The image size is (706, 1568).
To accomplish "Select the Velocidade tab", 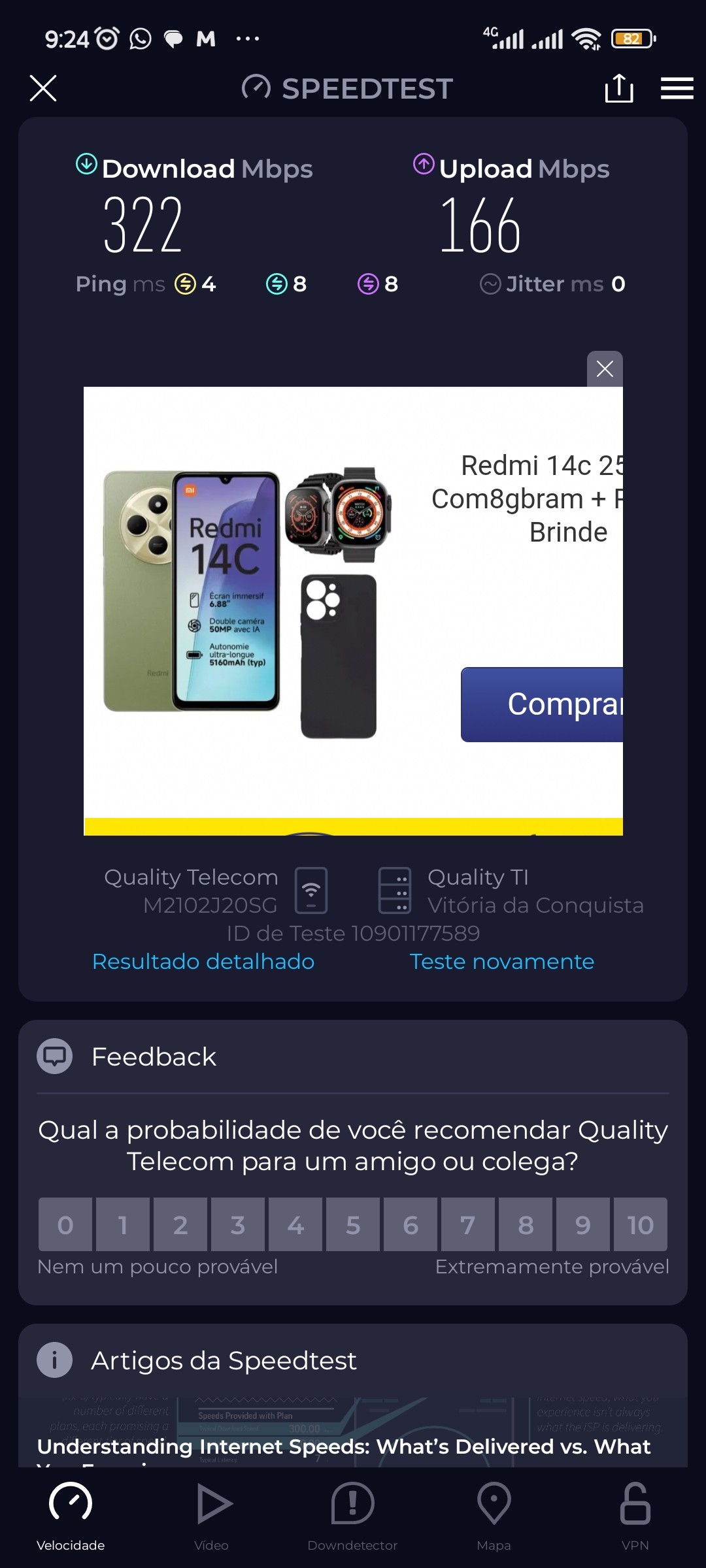I will [71, 1516].
